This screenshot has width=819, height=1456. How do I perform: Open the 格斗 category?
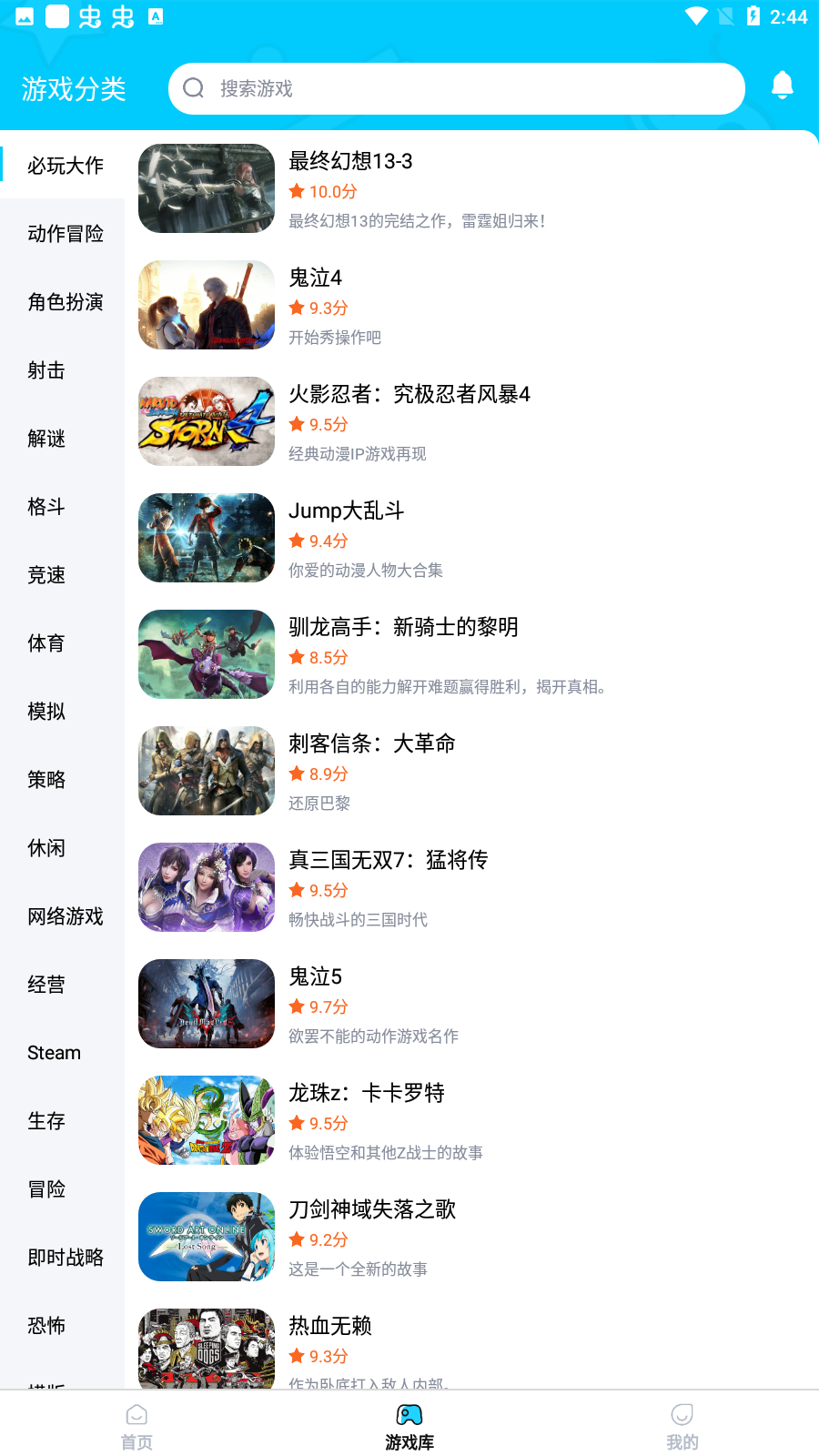46,507
